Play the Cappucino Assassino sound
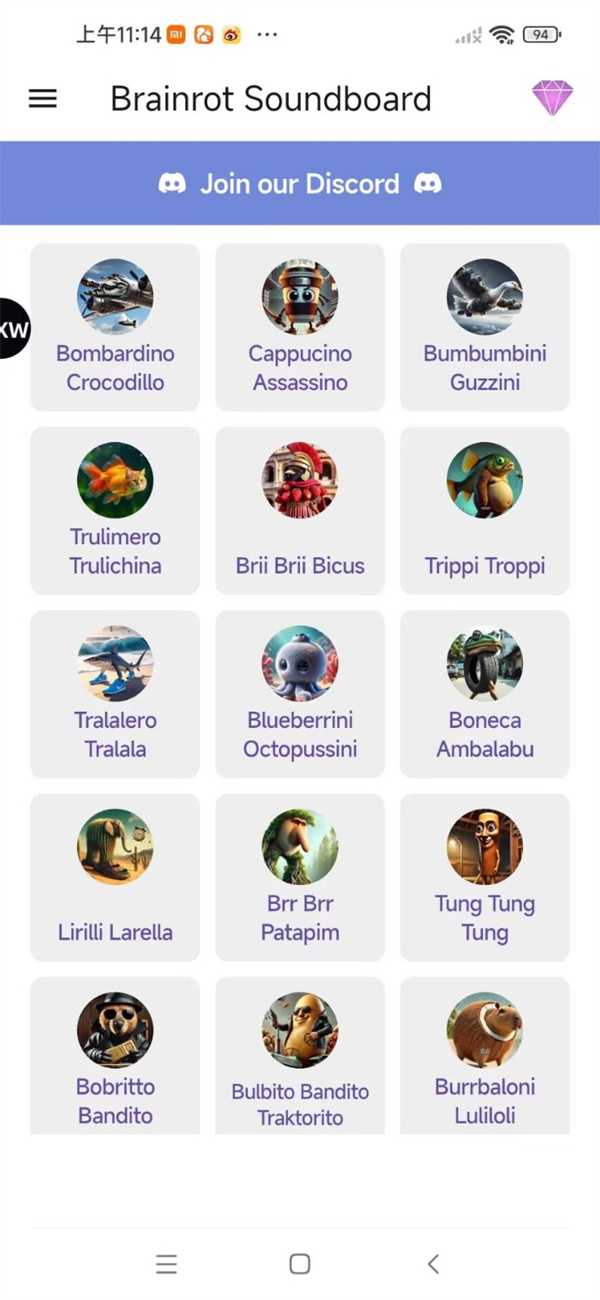The image size is (600, 1300). 300,327
